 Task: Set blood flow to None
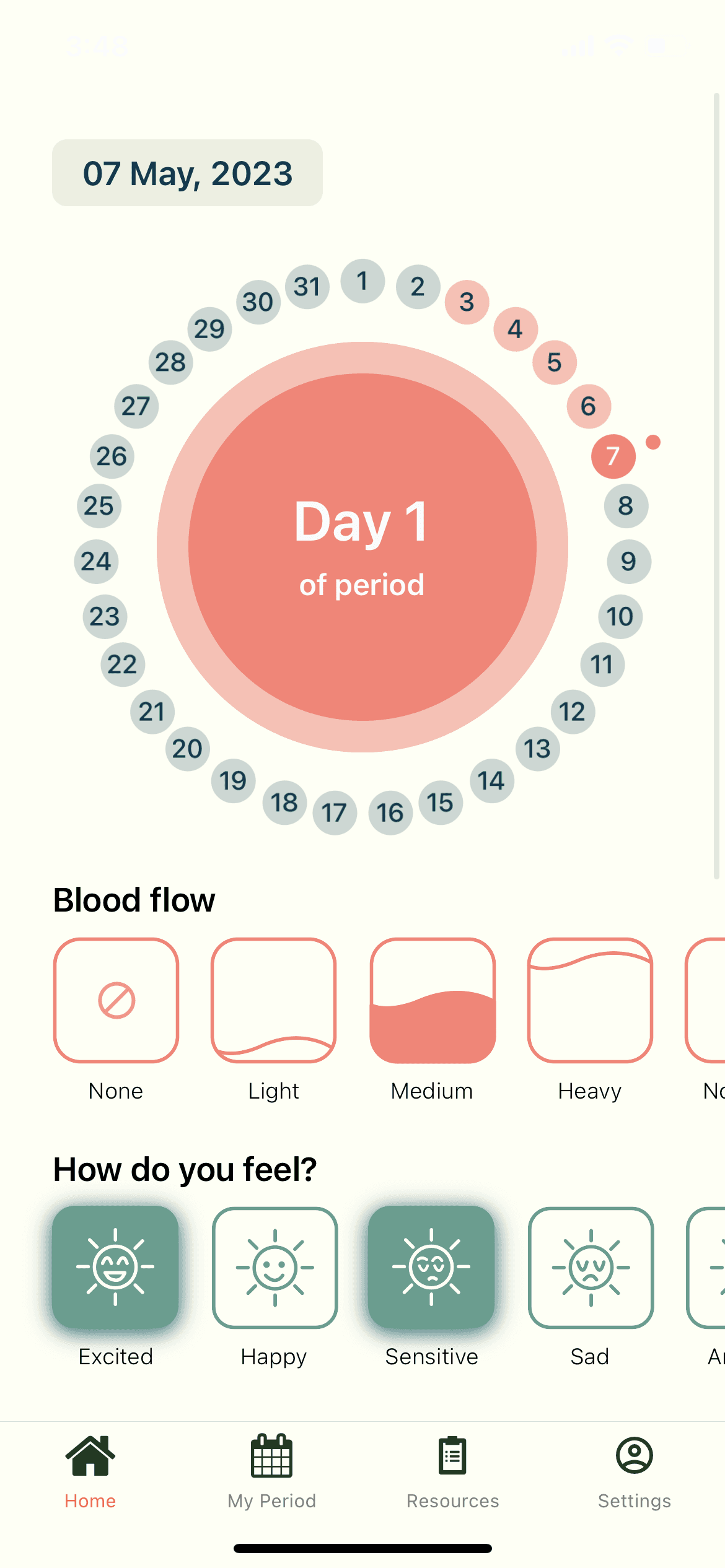click(116, 1000)
